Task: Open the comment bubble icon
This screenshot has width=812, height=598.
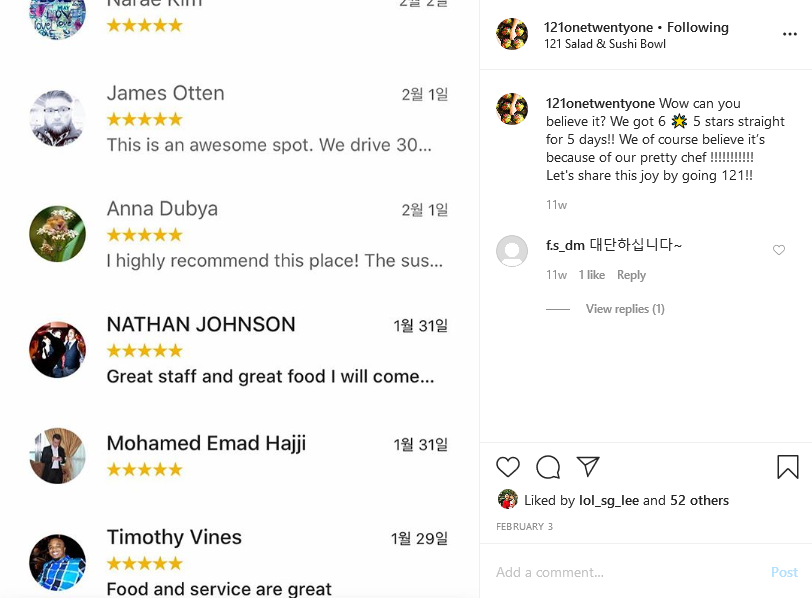Action: 548,467
